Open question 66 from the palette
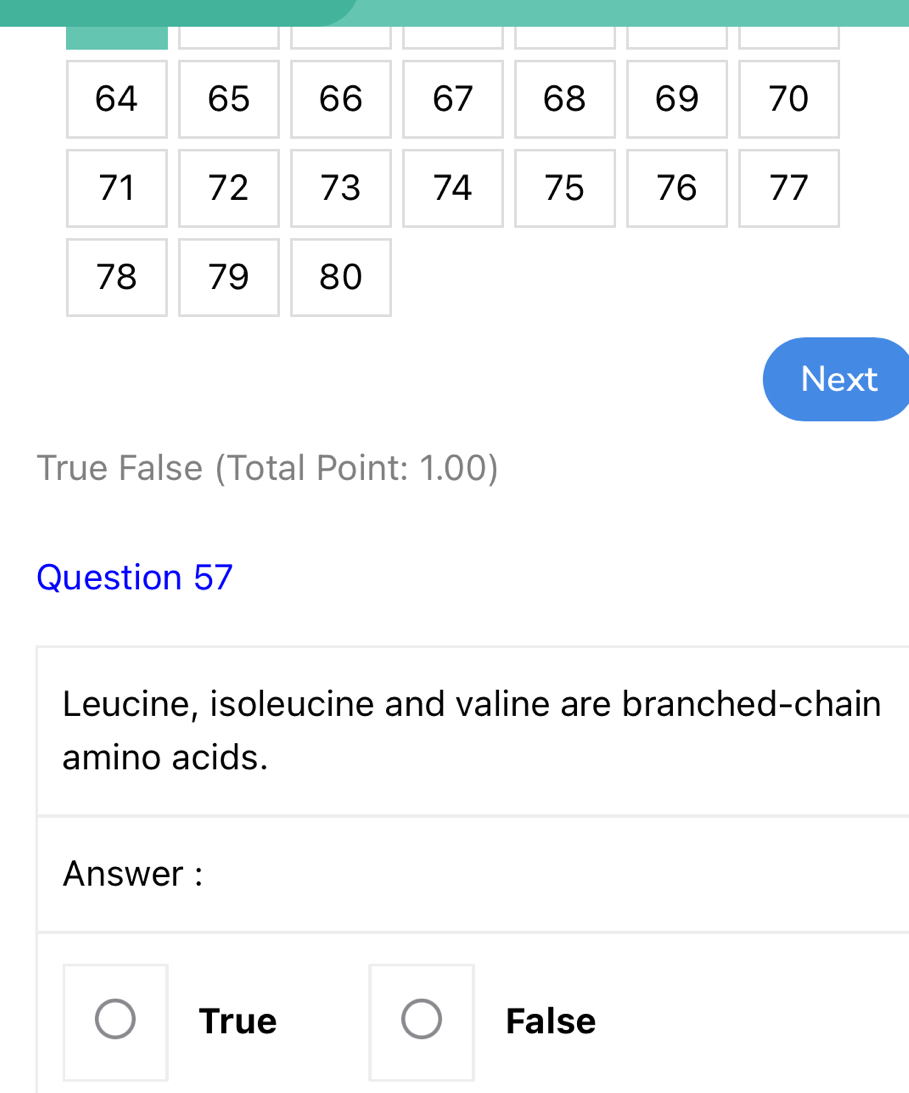Viewport: 909px width, 1093px height. pos(340,98)
